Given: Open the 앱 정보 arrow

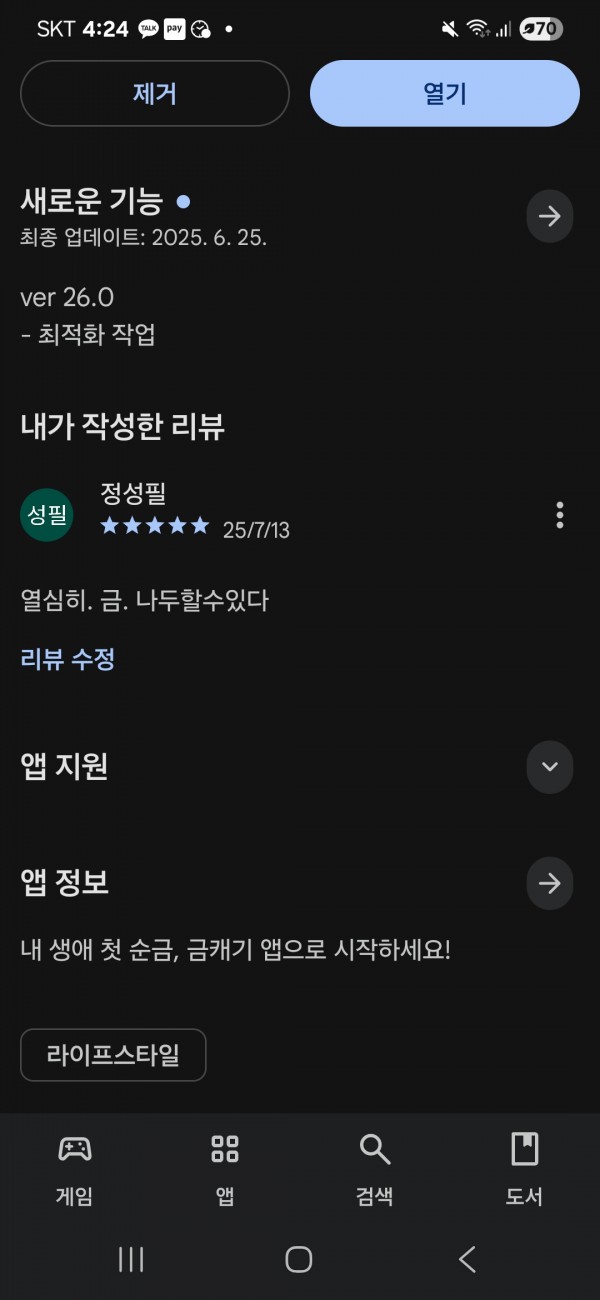Looking at the screenshot, I should point(550,883).
